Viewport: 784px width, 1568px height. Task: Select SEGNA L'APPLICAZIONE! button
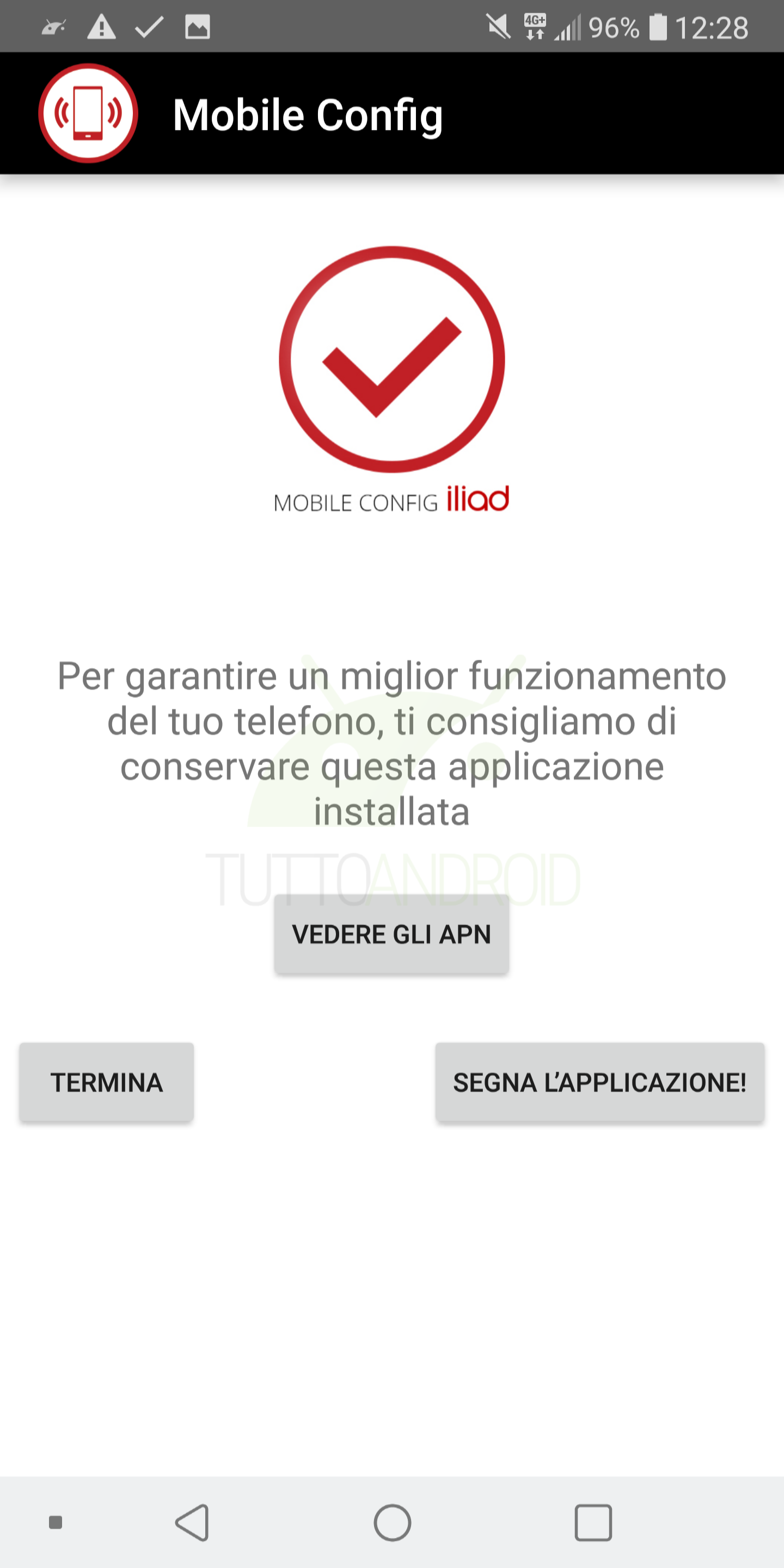click(599, 1082)
